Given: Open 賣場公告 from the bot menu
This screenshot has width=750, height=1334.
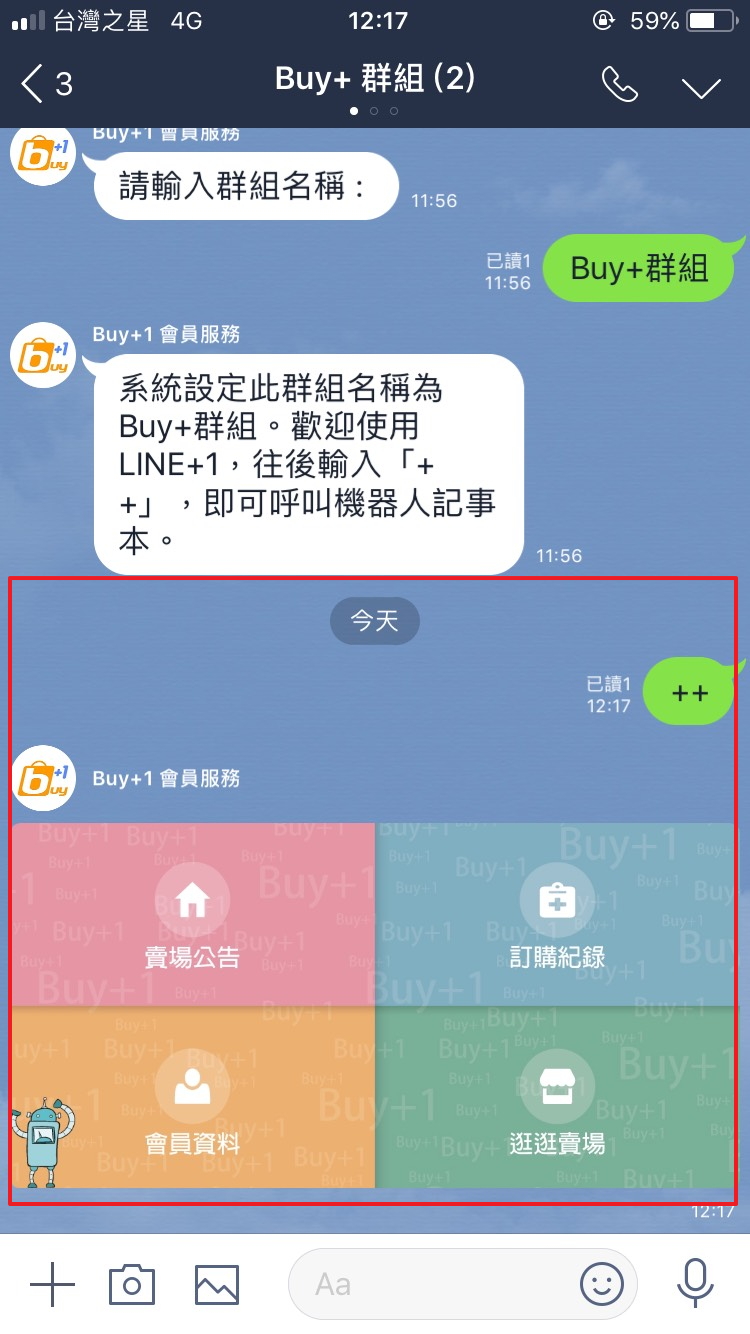Looking at the screenshot, I should tap(192, 915).
